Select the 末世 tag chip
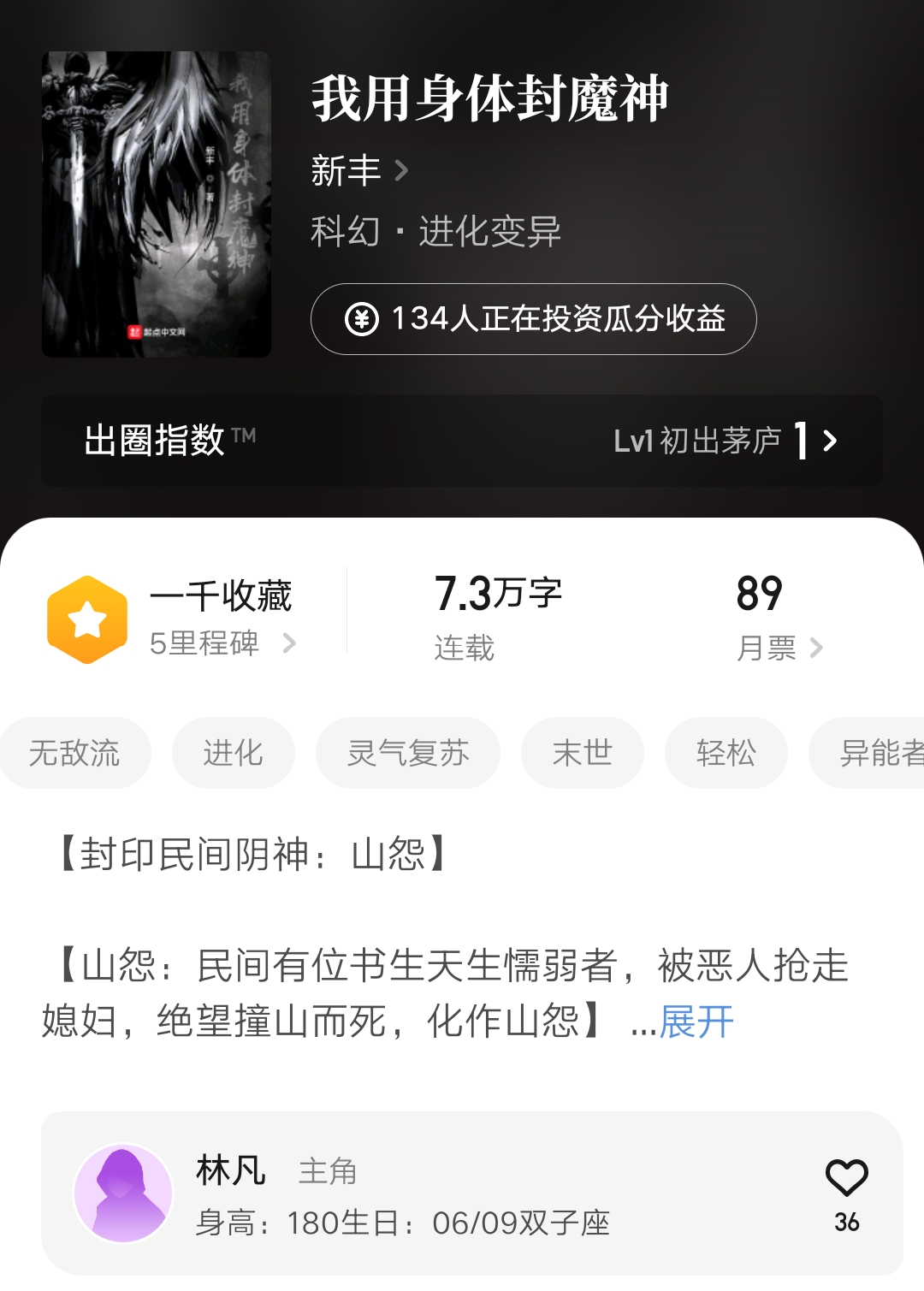Image resolution: width=924 pixels, height=1291 pixels. (x=582, y=753)
